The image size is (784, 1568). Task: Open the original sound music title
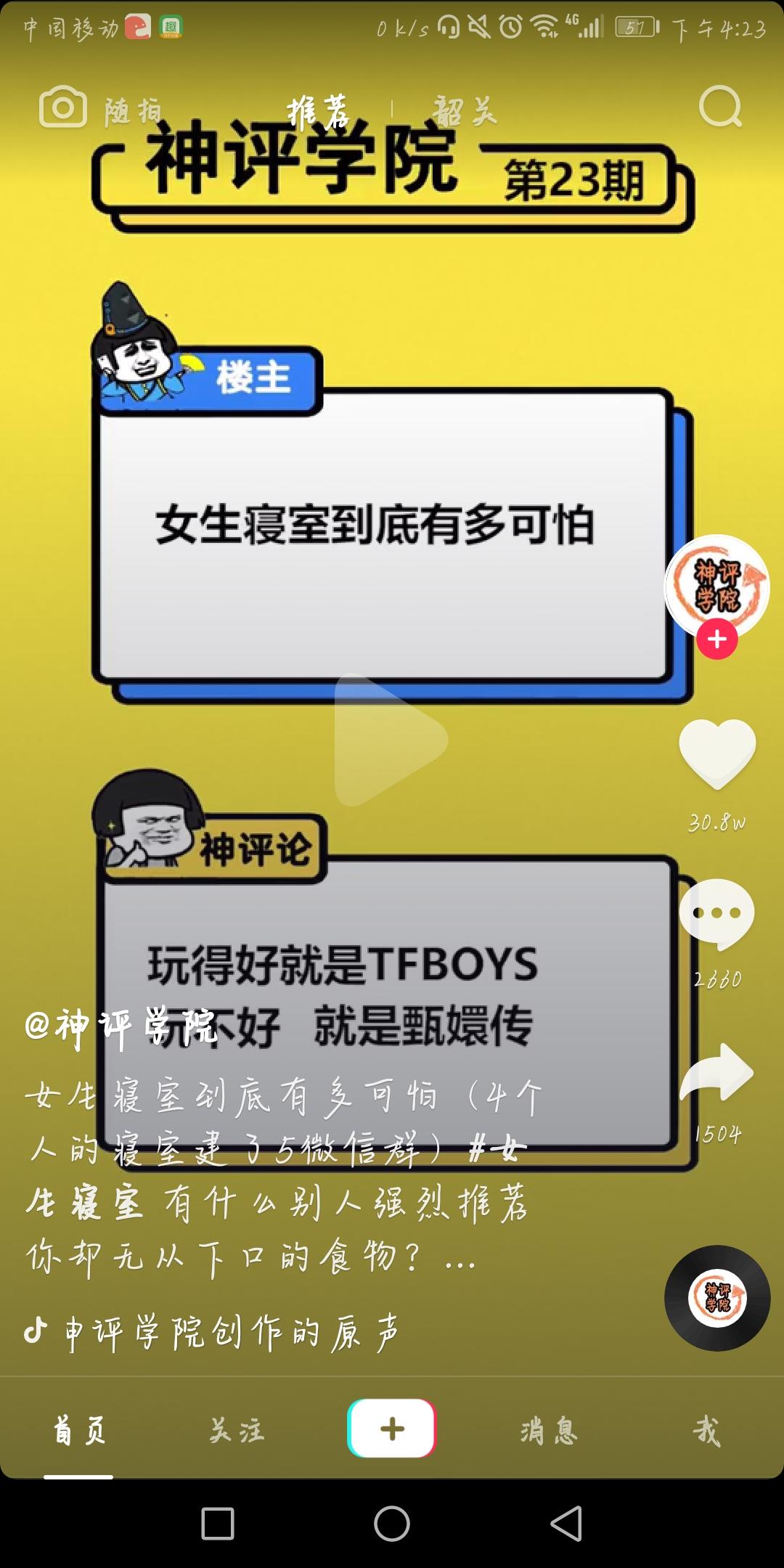(x=231, y=1333)
